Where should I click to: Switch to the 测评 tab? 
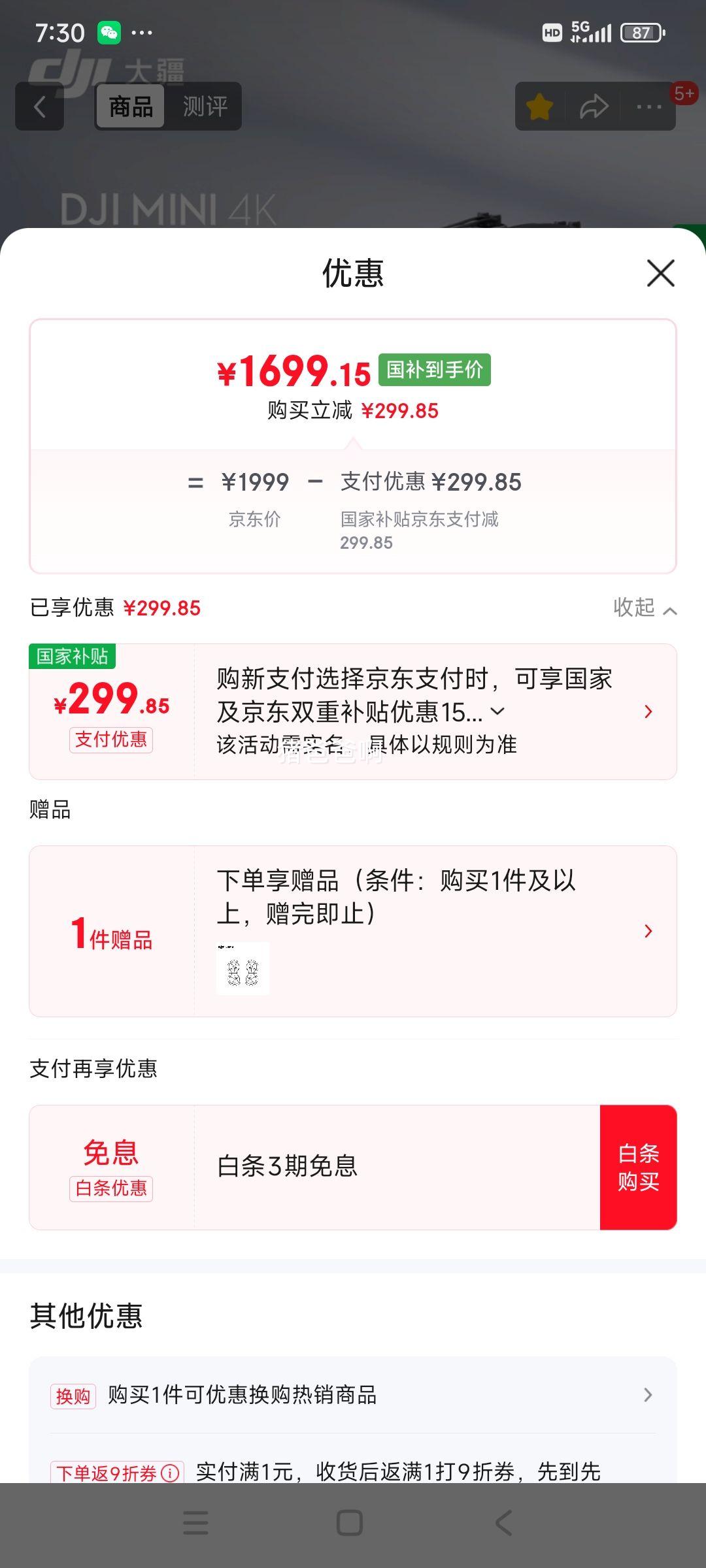point(205,106)
